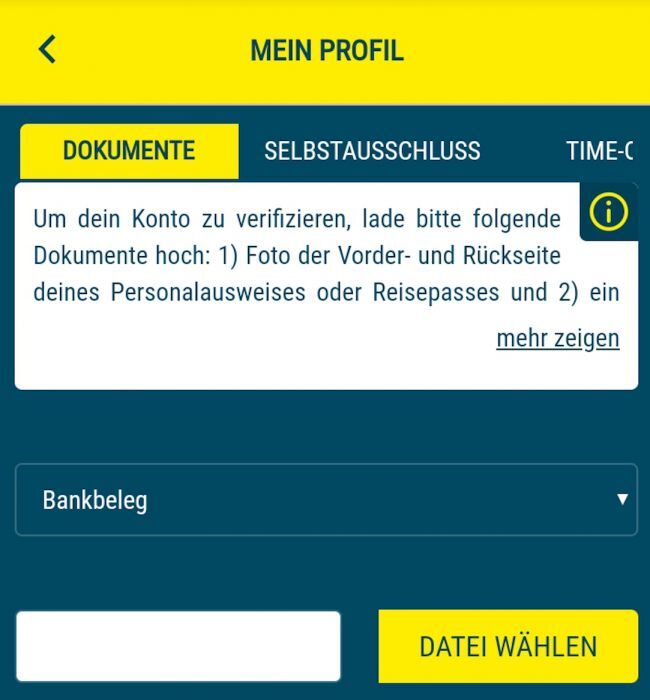Select the Dokumente tab
Viewport: 650px width, 700px height.
click(129, 151)
